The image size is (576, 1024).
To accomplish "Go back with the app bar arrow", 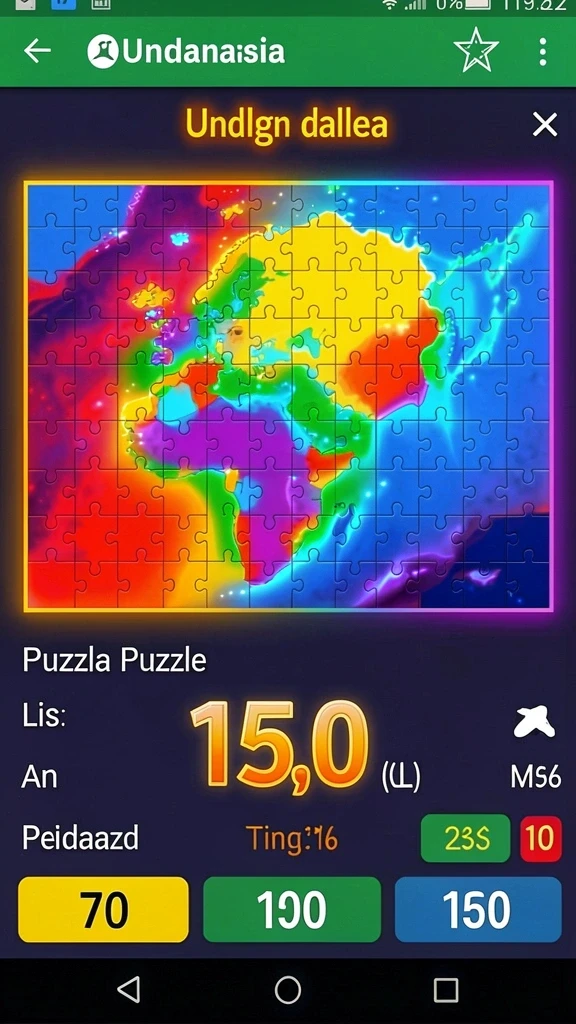I will tap(37, 51).
